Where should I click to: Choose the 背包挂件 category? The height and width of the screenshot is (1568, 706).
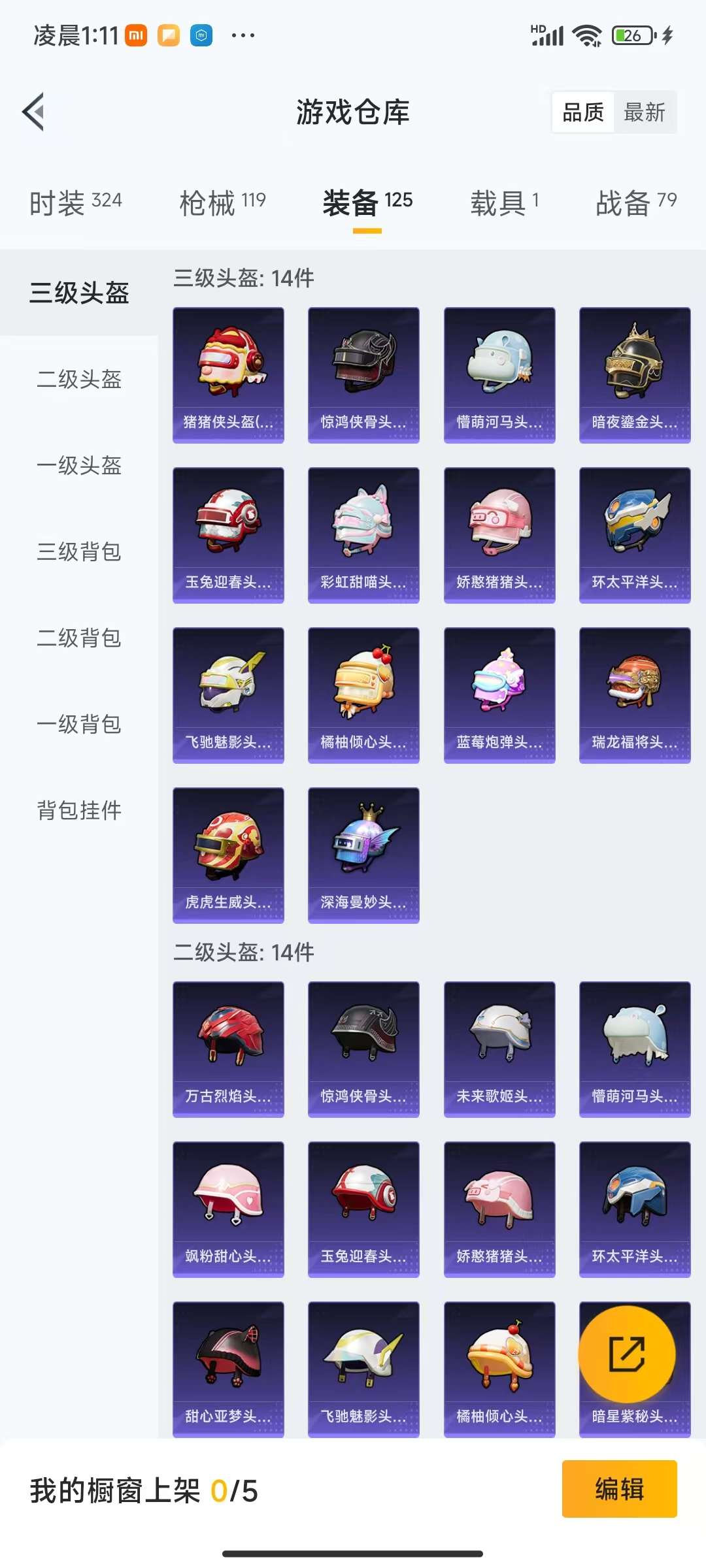[79, 810]
